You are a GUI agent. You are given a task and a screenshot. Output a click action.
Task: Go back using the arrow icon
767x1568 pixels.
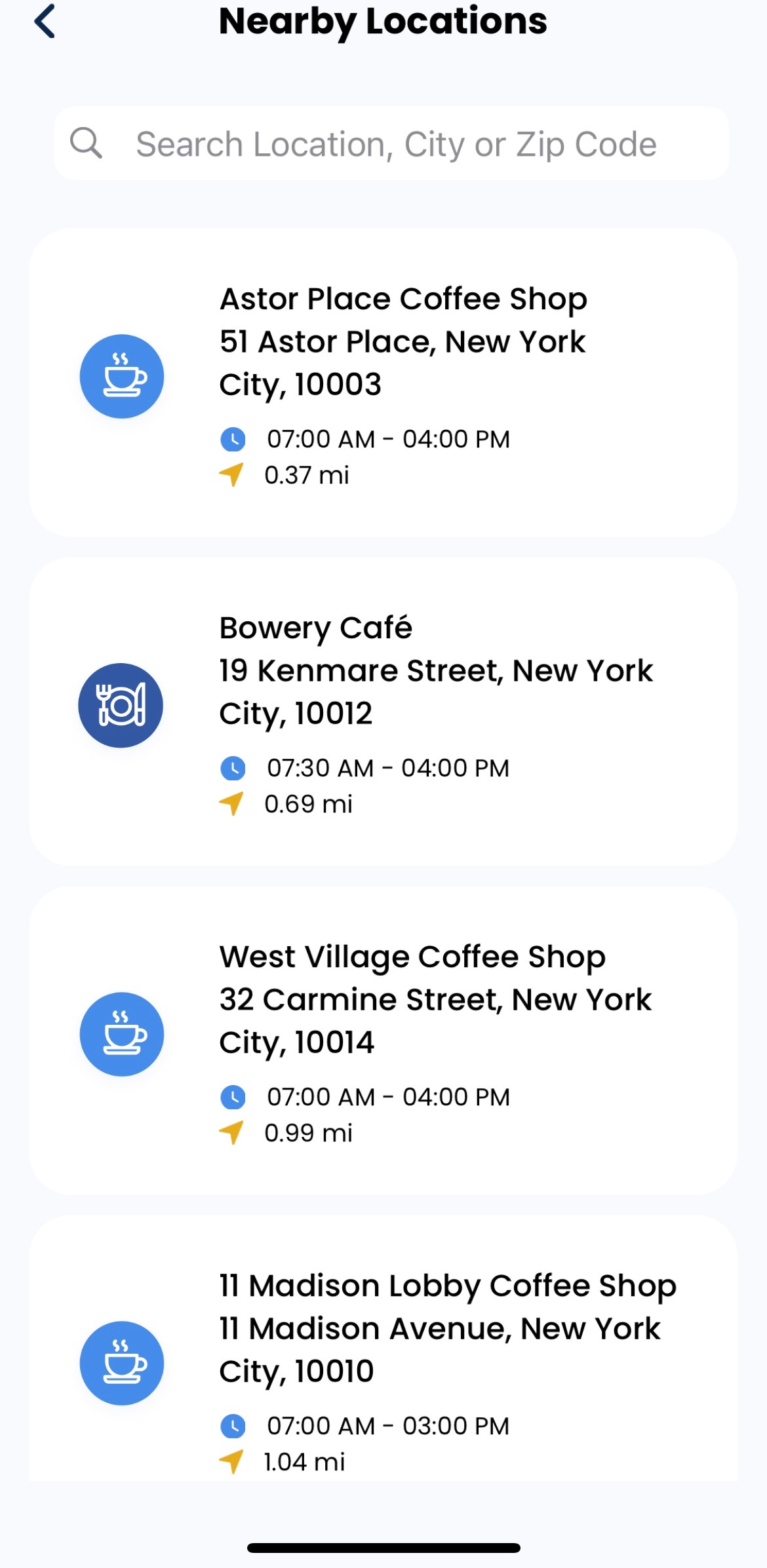point(45,22)
